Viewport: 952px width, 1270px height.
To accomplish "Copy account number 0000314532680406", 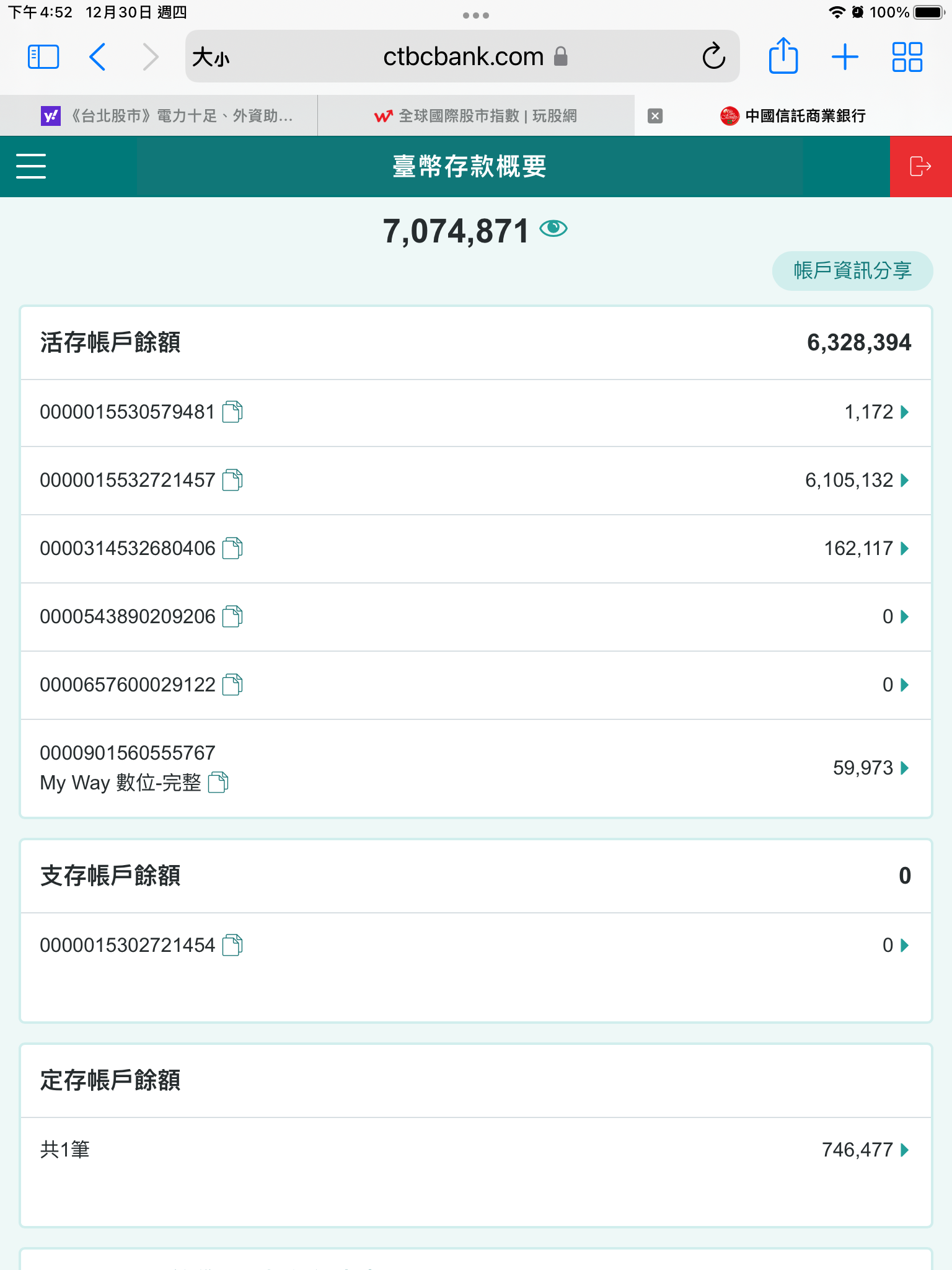I will point(232,548).
